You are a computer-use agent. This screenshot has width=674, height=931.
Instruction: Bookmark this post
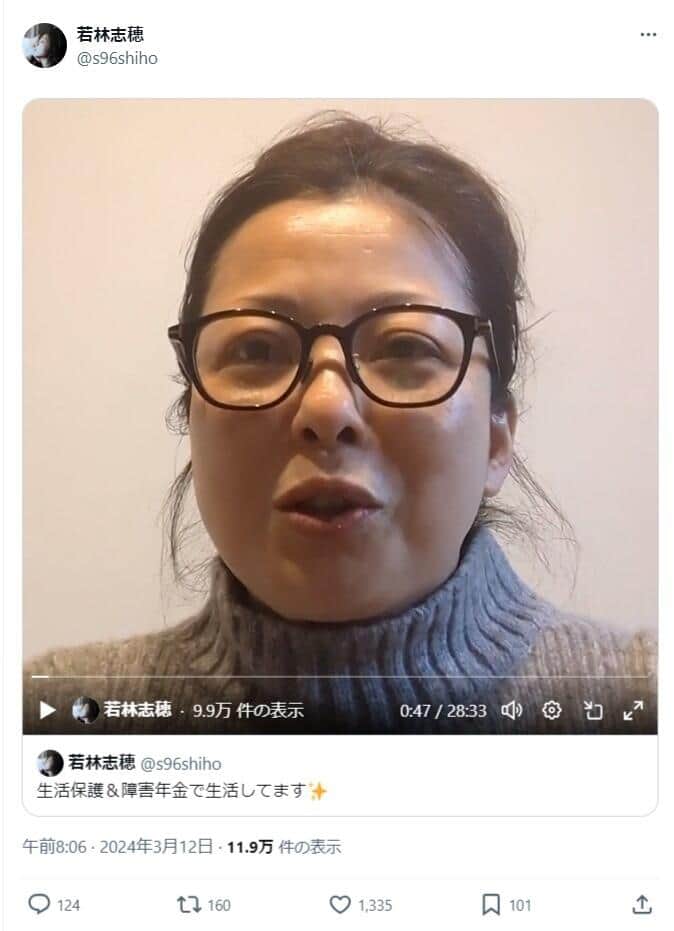point(491,904)
